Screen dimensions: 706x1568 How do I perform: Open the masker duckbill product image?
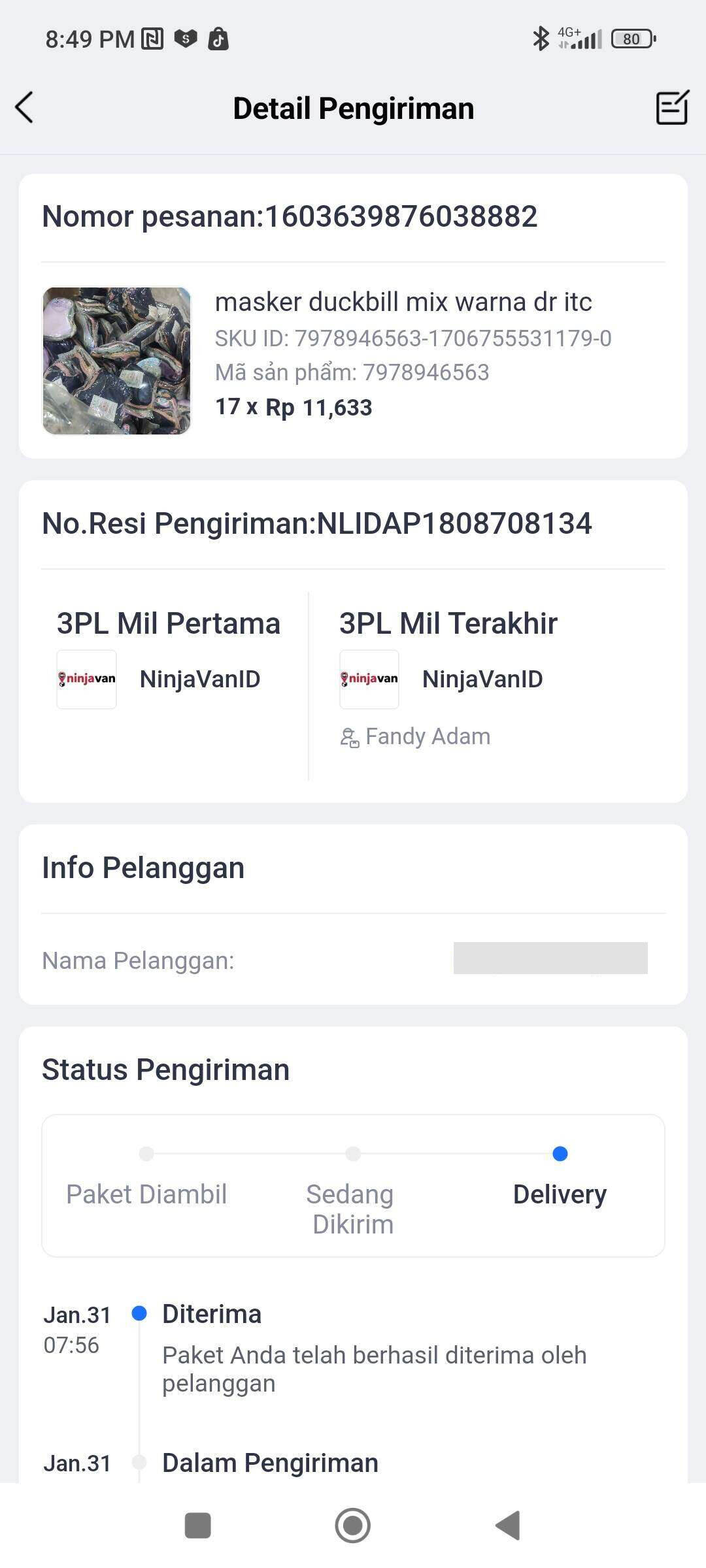(x=116, y=361)
